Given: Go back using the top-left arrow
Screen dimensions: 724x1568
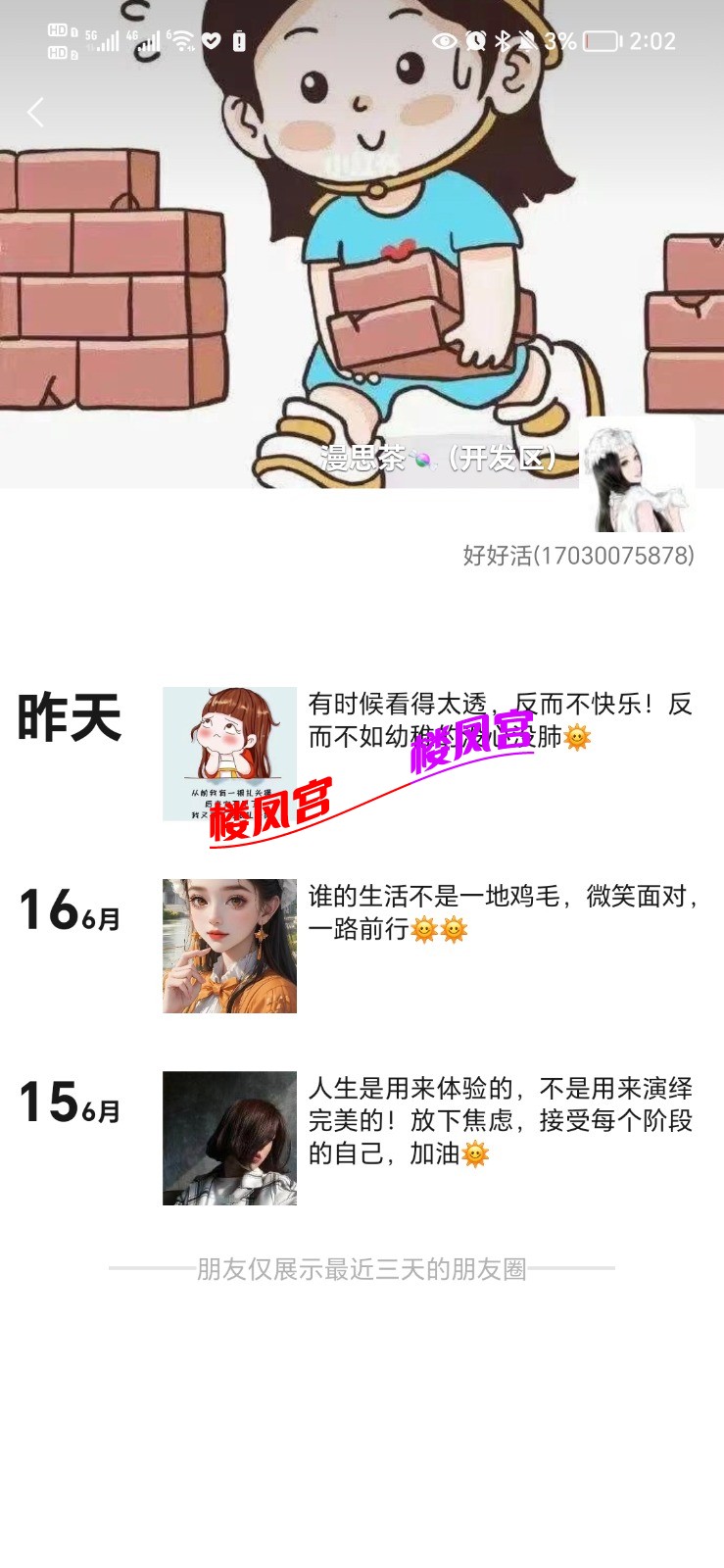Looking at the screenshot, I should coord(36,113).
